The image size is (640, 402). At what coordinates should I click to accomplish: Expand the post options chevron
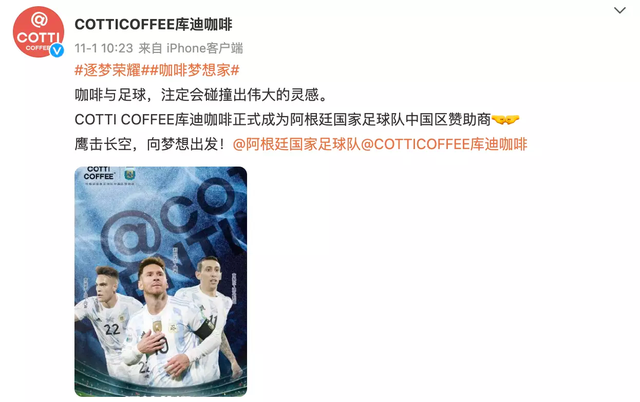[x=619, y=10]
